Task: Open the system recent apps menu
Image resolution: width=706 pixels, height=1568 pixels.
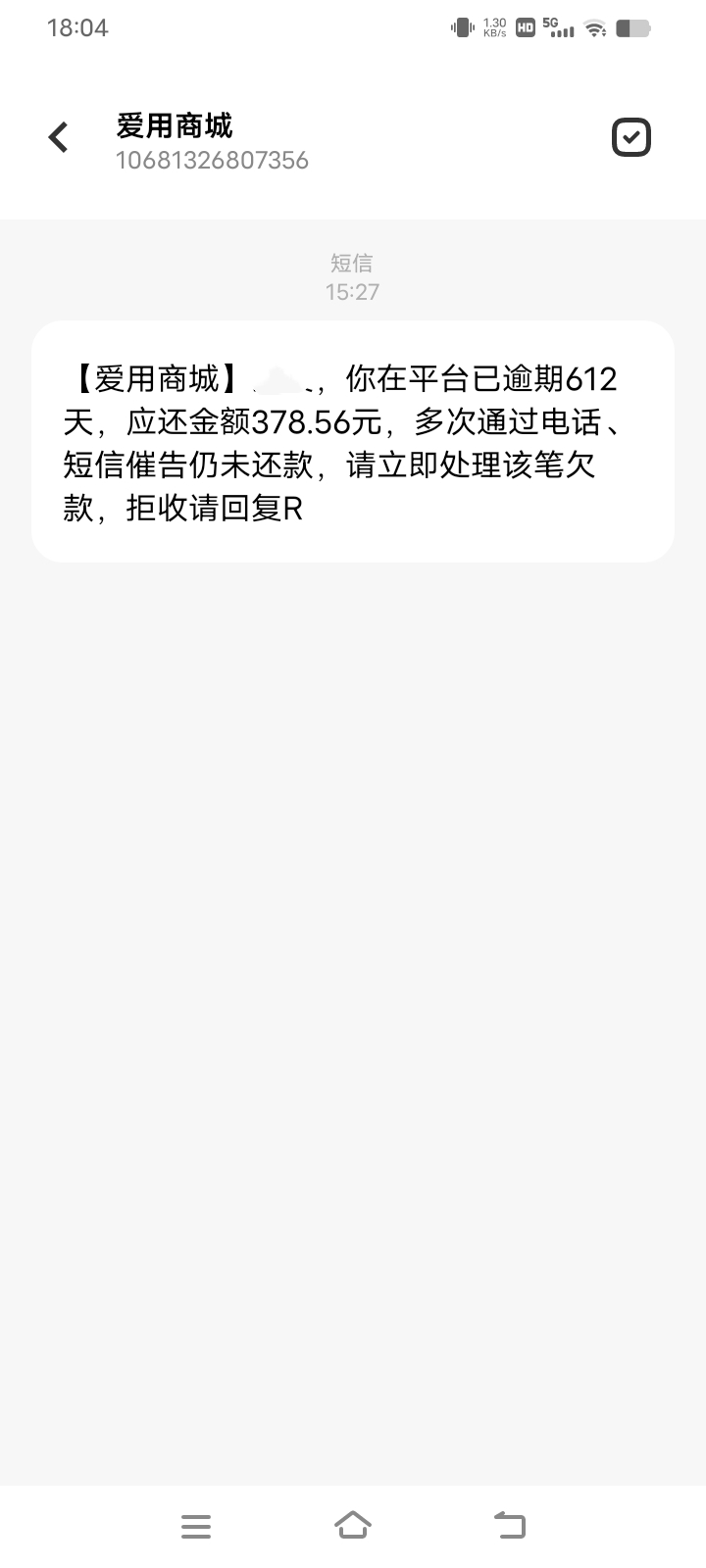Action: (x=196, y=1526)
